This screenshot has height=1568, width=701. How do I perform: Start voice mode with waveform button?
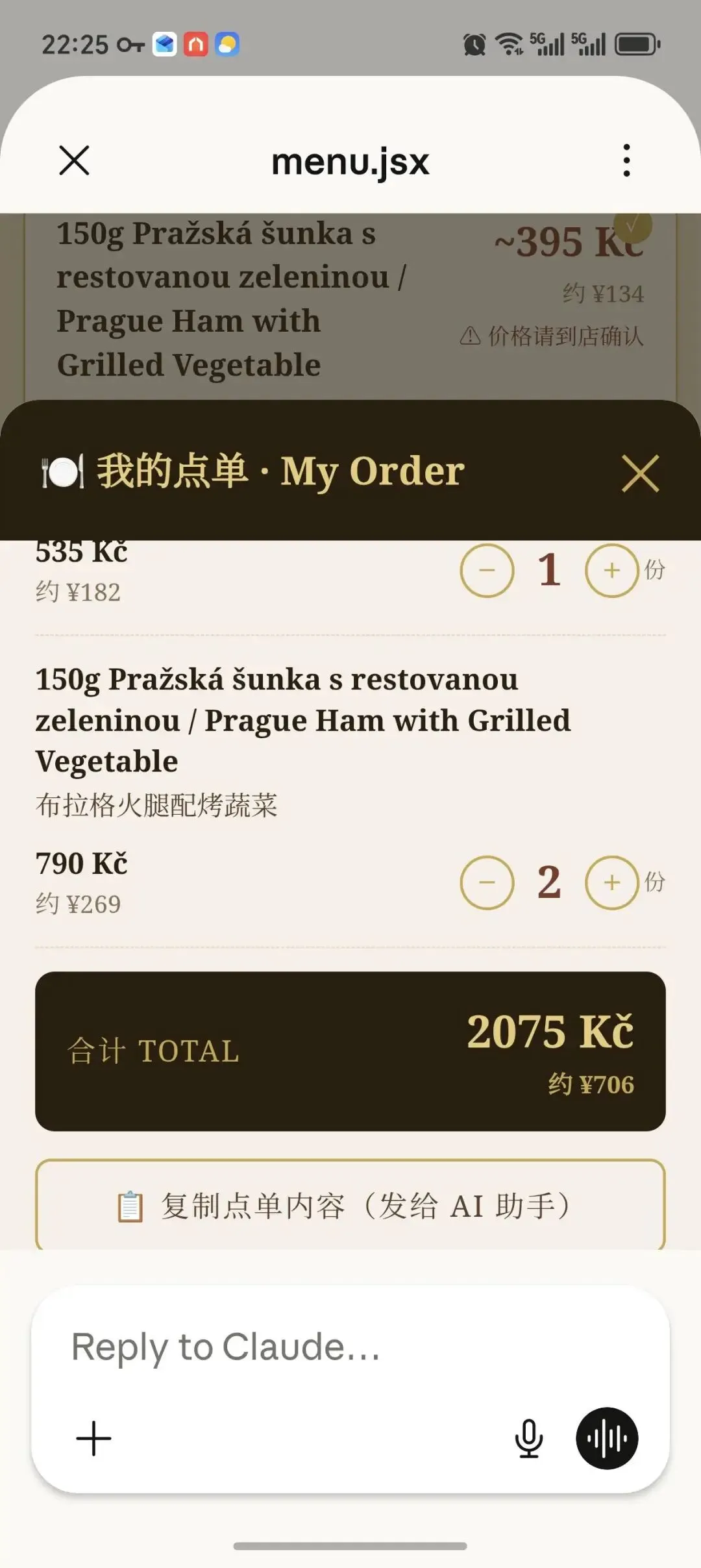(x=607, y=1438)
